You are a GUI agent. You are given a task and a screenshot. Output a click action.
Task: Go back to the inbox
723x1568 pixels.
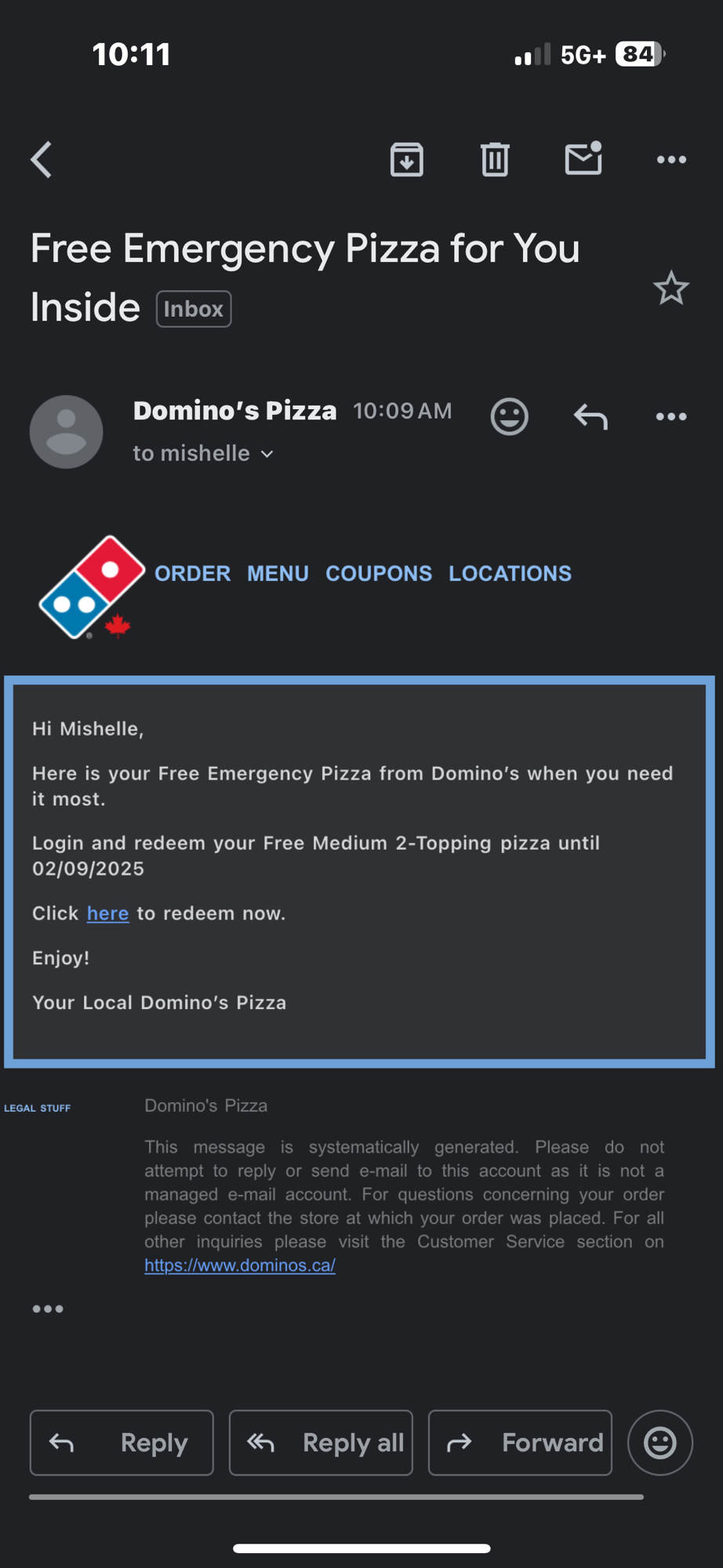(x=42, y=160)
